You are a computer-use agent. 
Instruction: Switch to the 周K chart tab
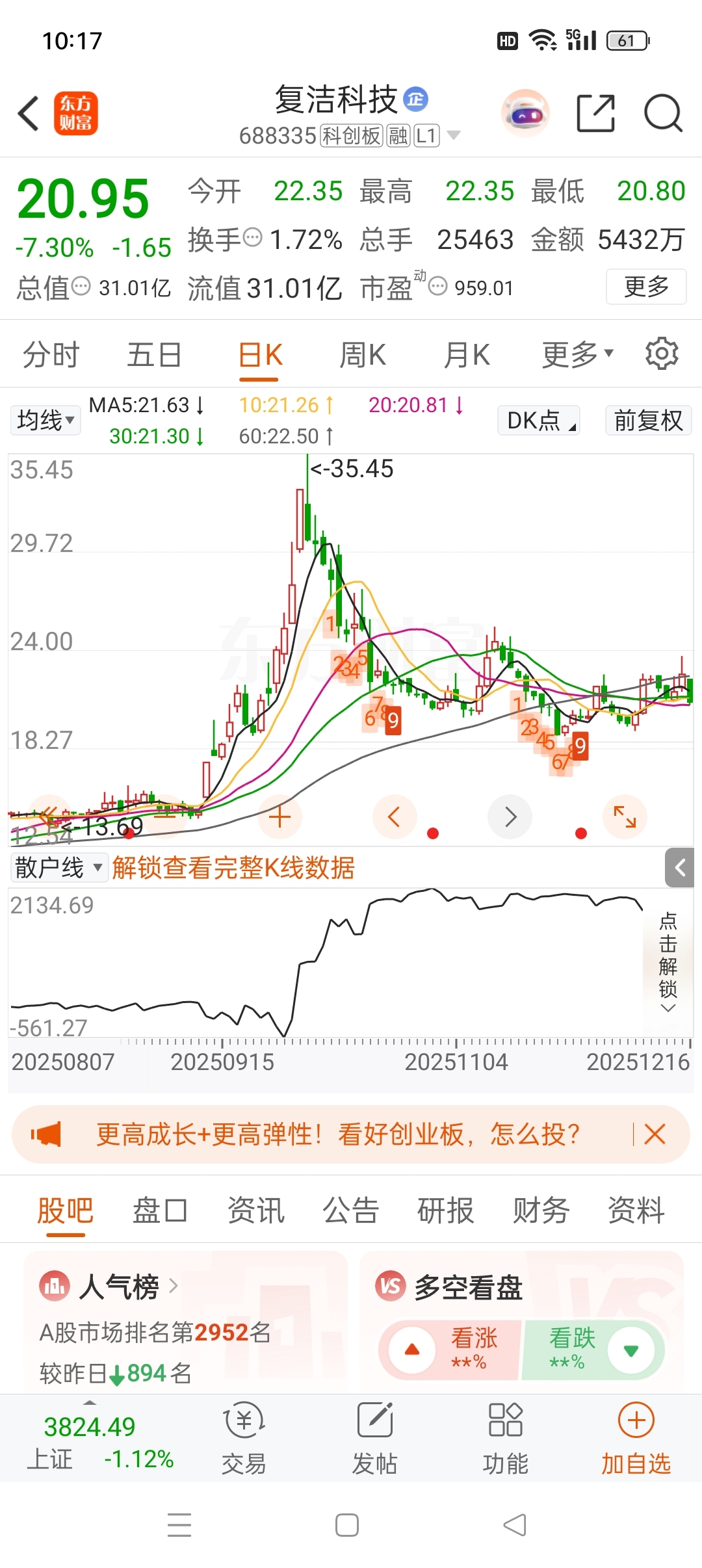(x=363, y=355)
